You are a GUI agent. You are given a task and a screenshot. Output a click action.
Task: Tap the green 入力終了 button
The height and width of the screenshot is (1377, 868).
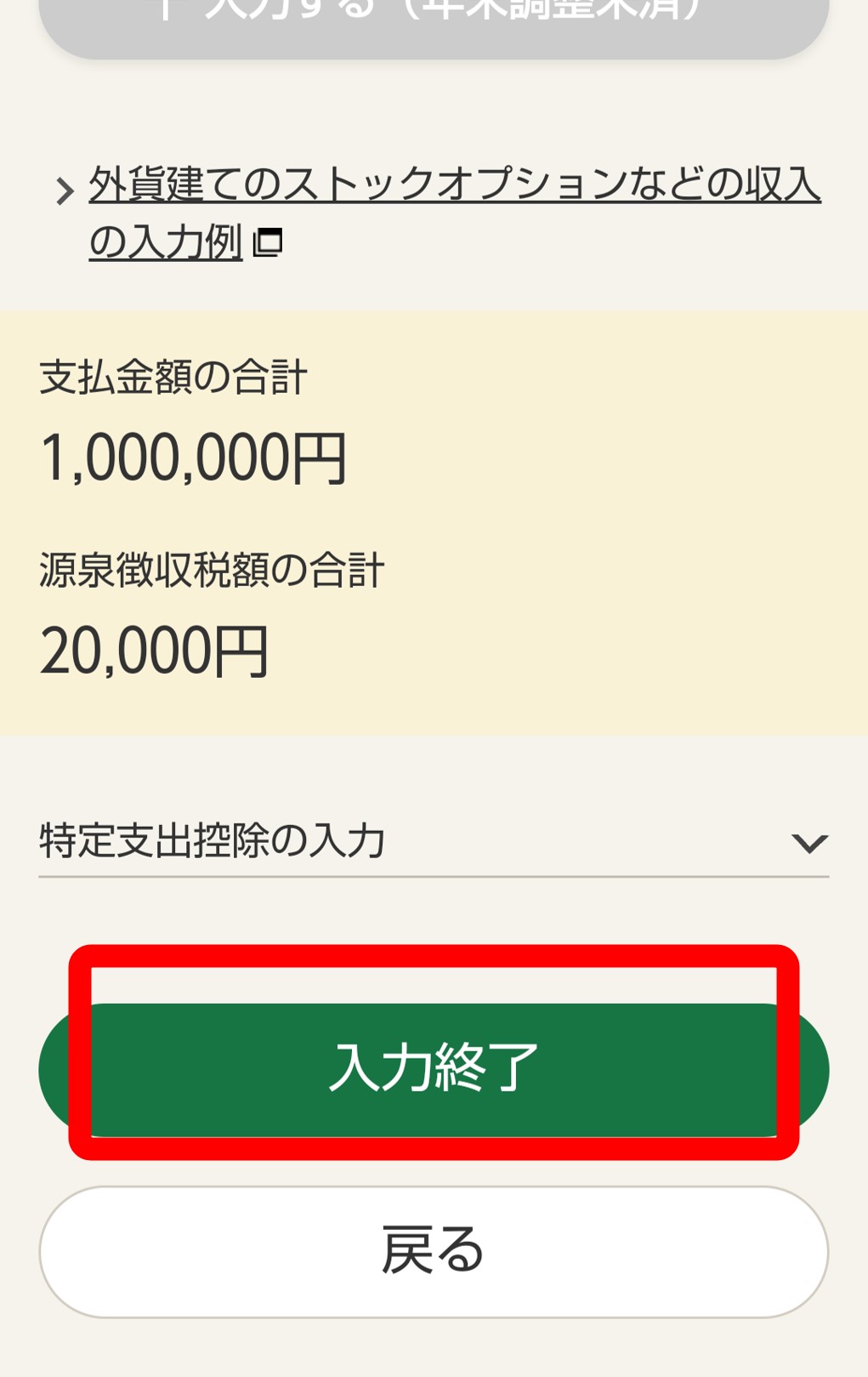434,1068
